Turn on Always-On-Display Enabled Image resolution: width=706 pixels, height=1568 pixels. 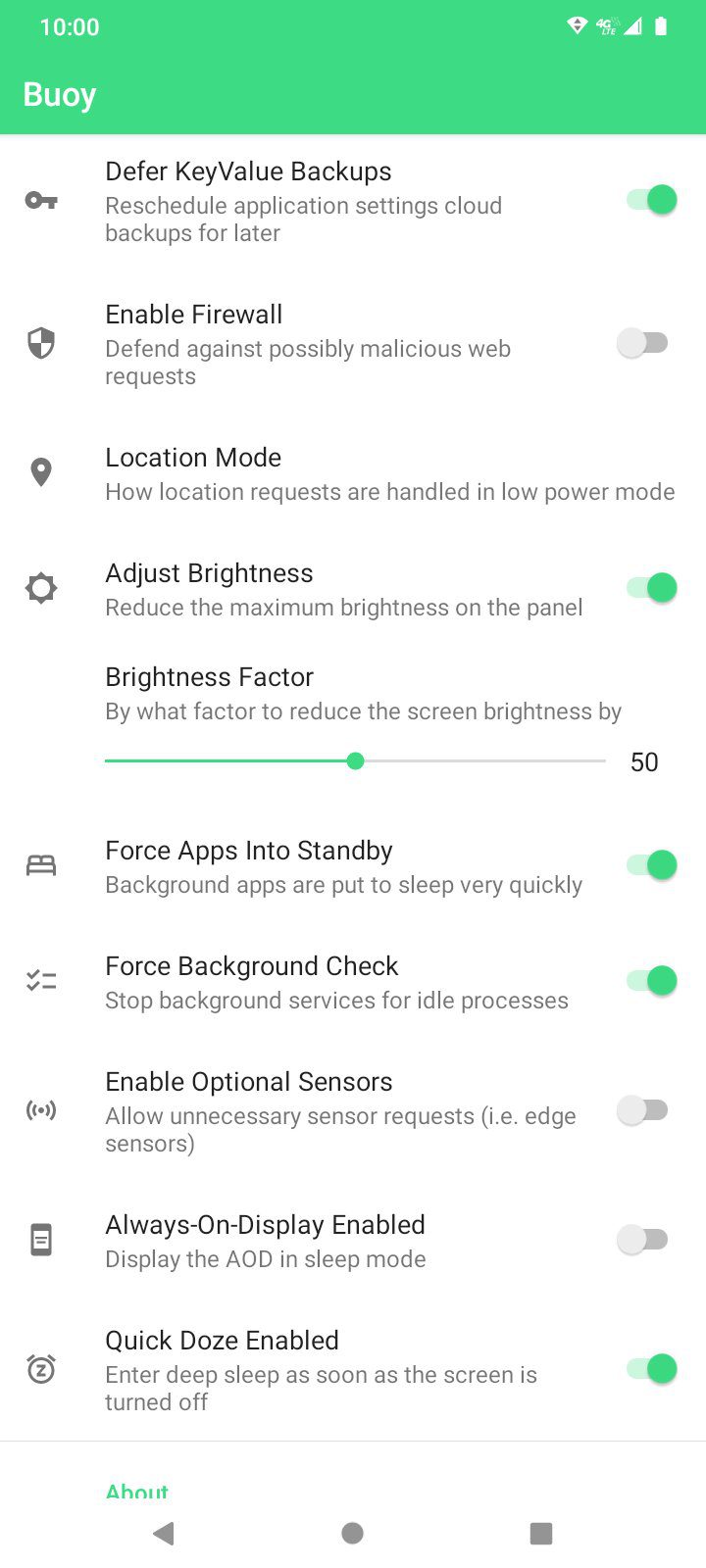(643, 1240)
